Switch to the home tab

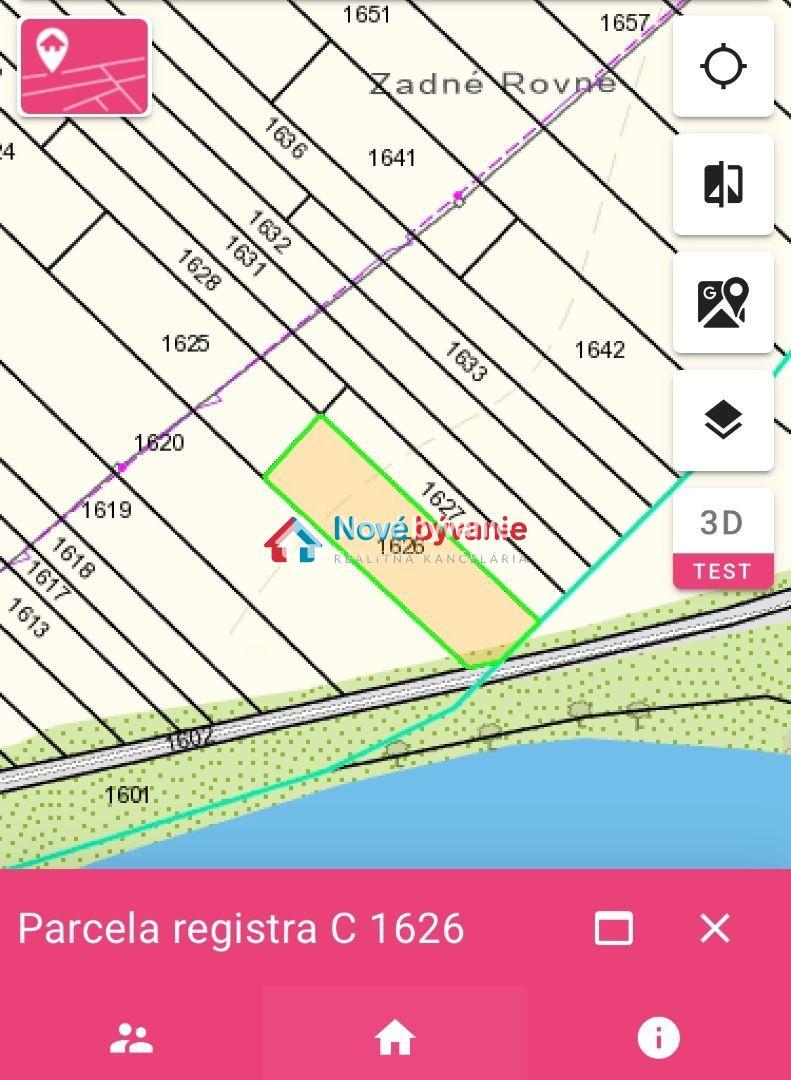pos(395,1038)
